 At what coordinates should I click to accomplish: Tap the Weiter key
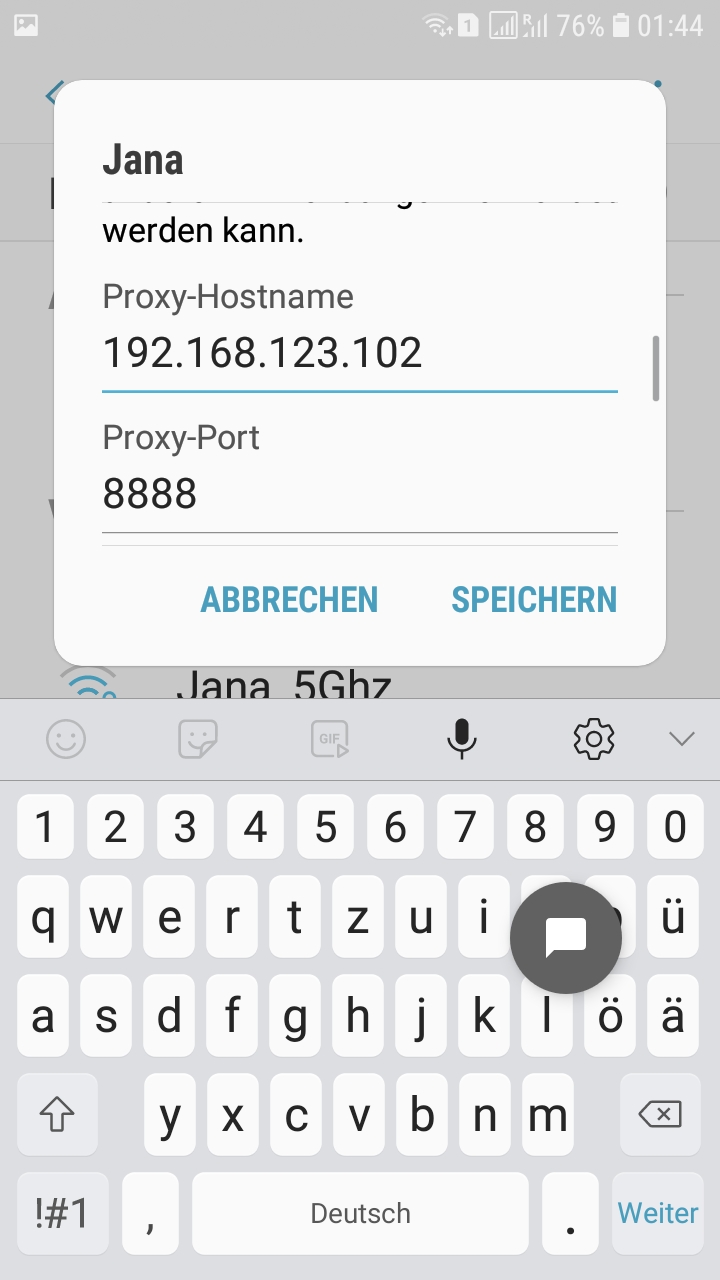[x=657, y=1213]
